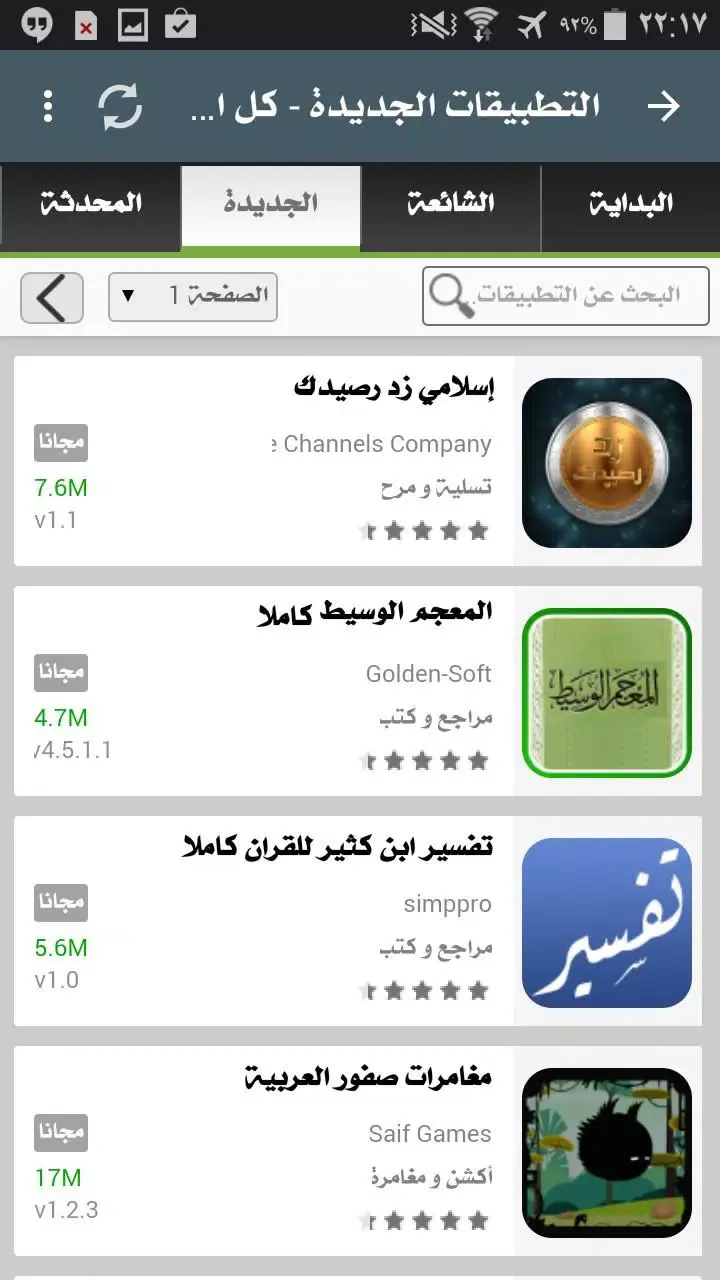Refresh the new apps list
This screenshot has width=720, height=1280.
(121, 106)
